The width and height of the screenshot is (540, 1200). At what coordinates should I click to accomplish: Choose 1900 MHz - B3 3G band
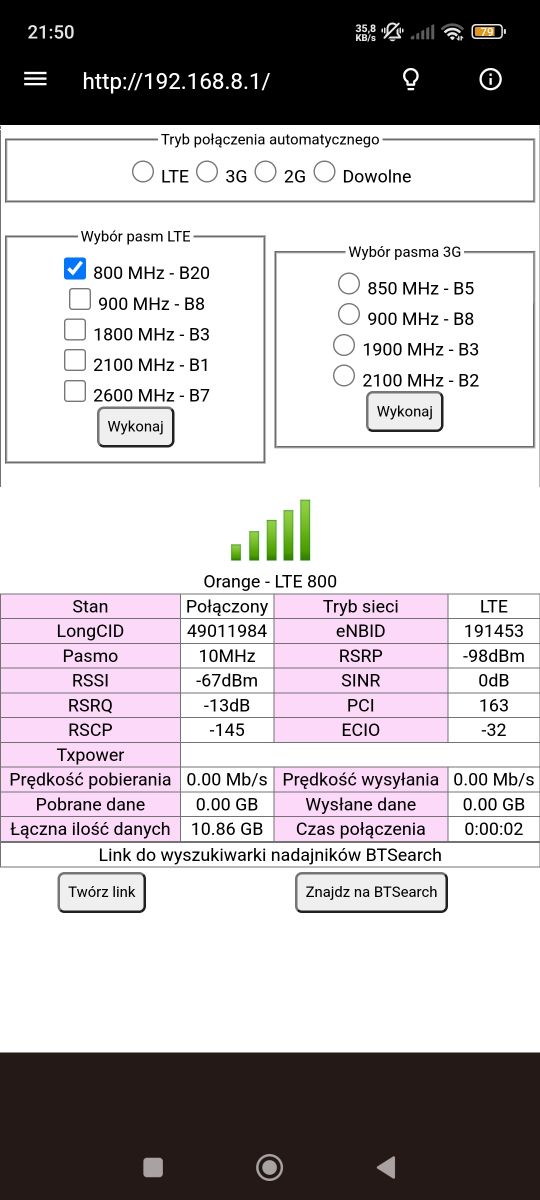(344, 345)
